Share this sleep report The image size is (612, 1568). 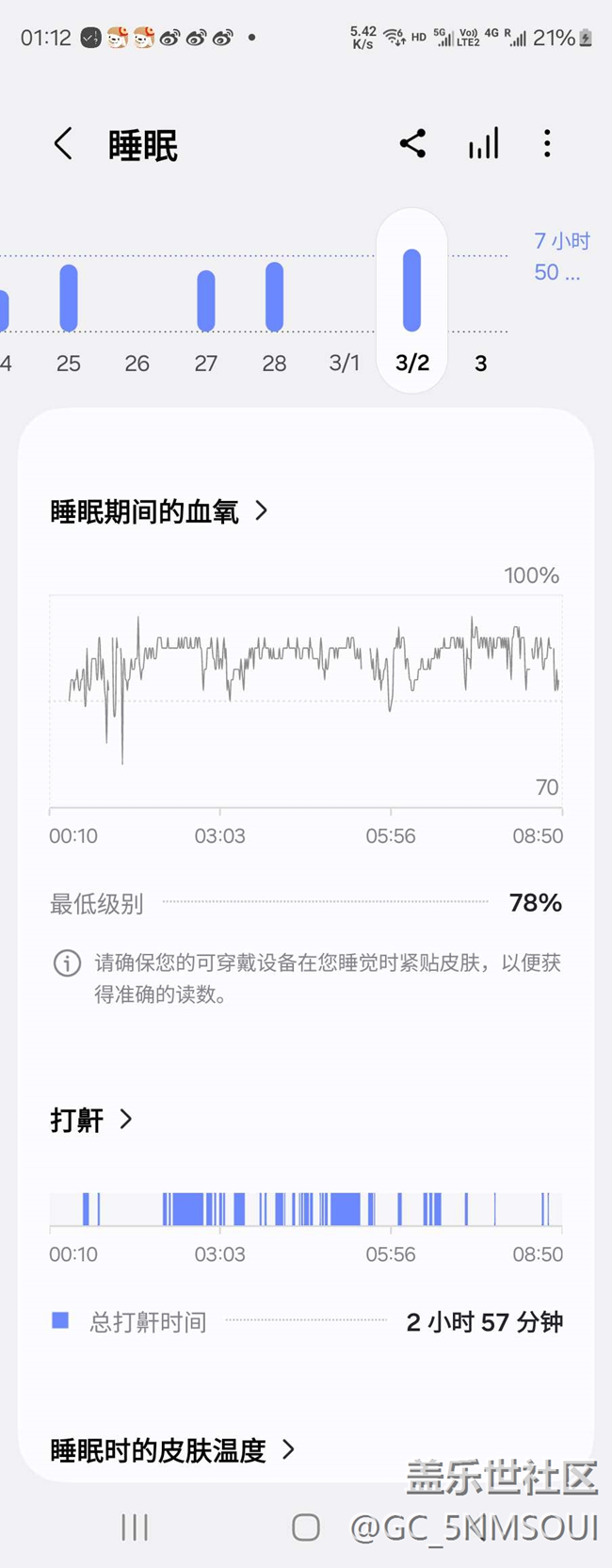click(412, 144)
